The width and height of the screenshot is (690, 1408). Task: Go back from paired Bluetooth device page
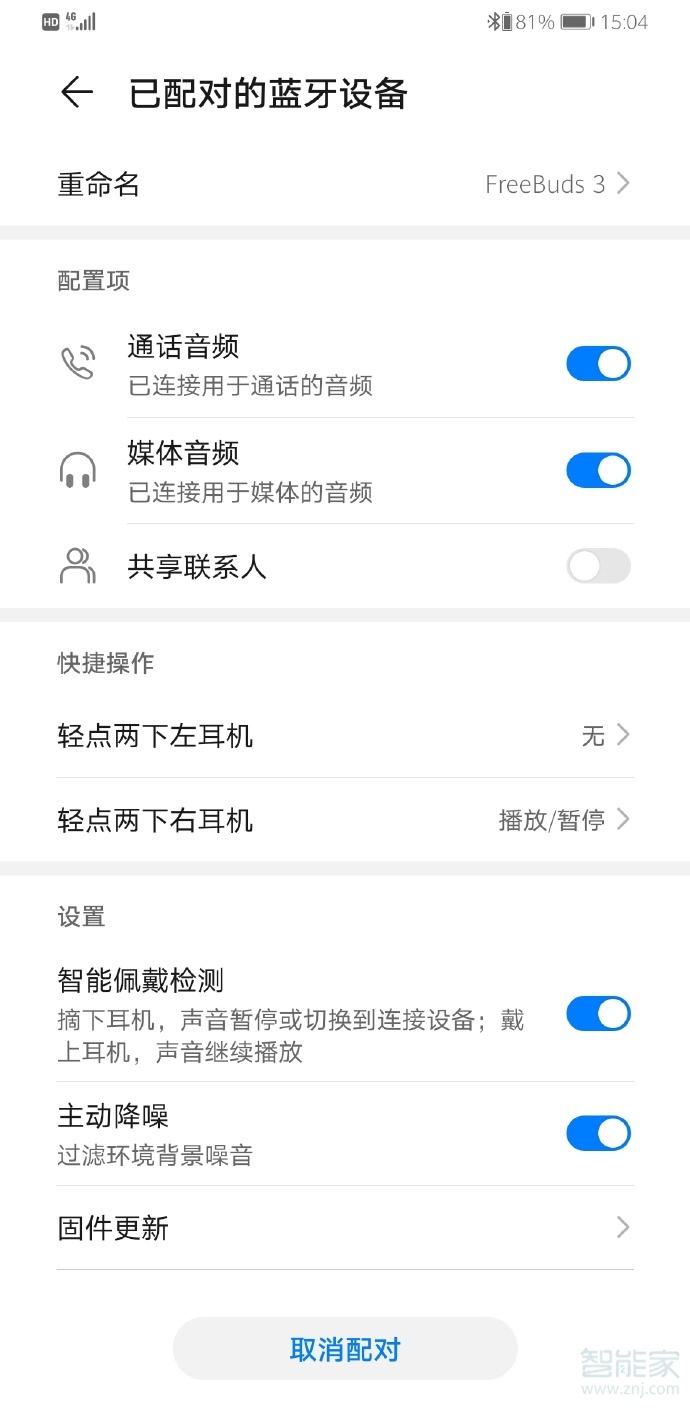tap(77, 93)
